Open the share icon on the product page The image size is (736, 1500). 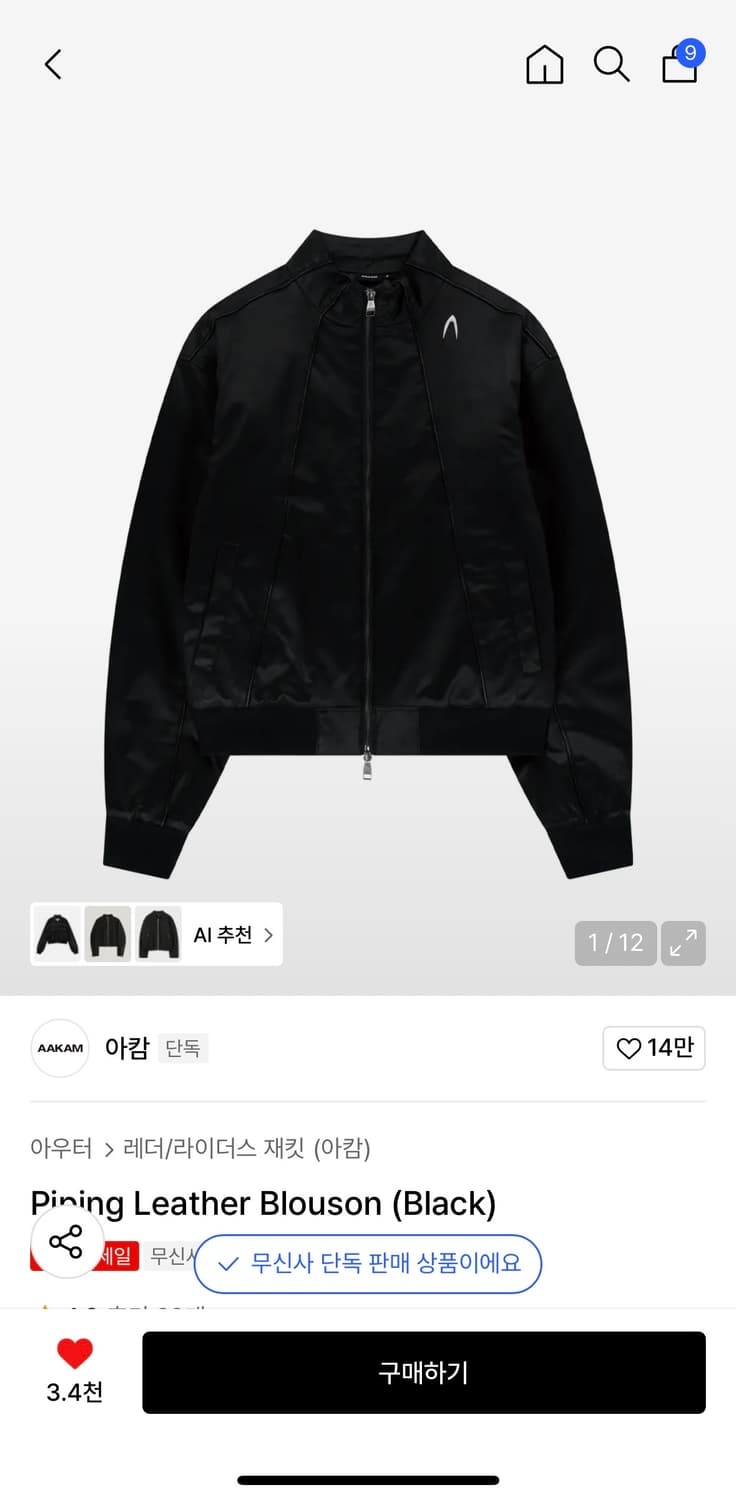pyautogui.click(x=66, y=1244)
